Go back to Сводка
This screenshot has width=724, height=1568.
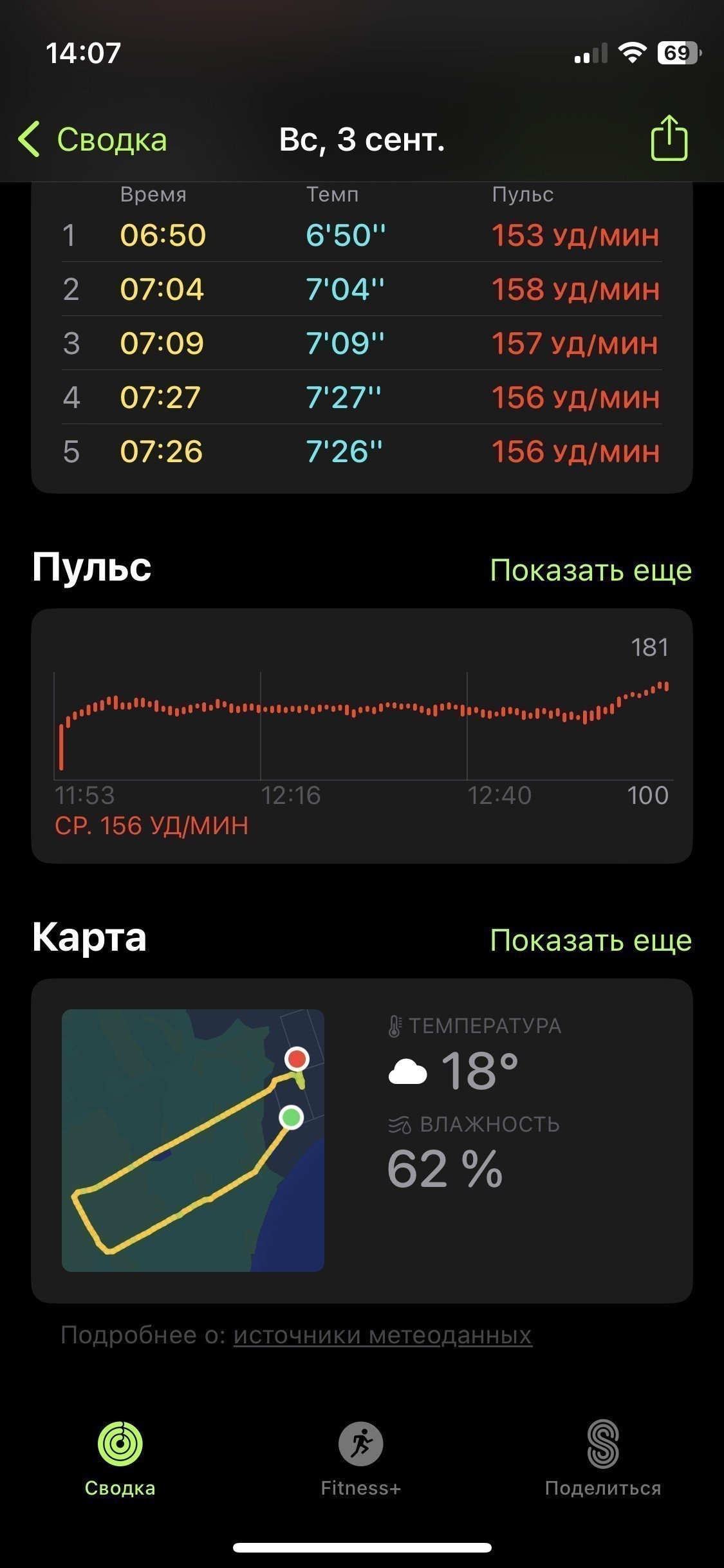[92, 139]
